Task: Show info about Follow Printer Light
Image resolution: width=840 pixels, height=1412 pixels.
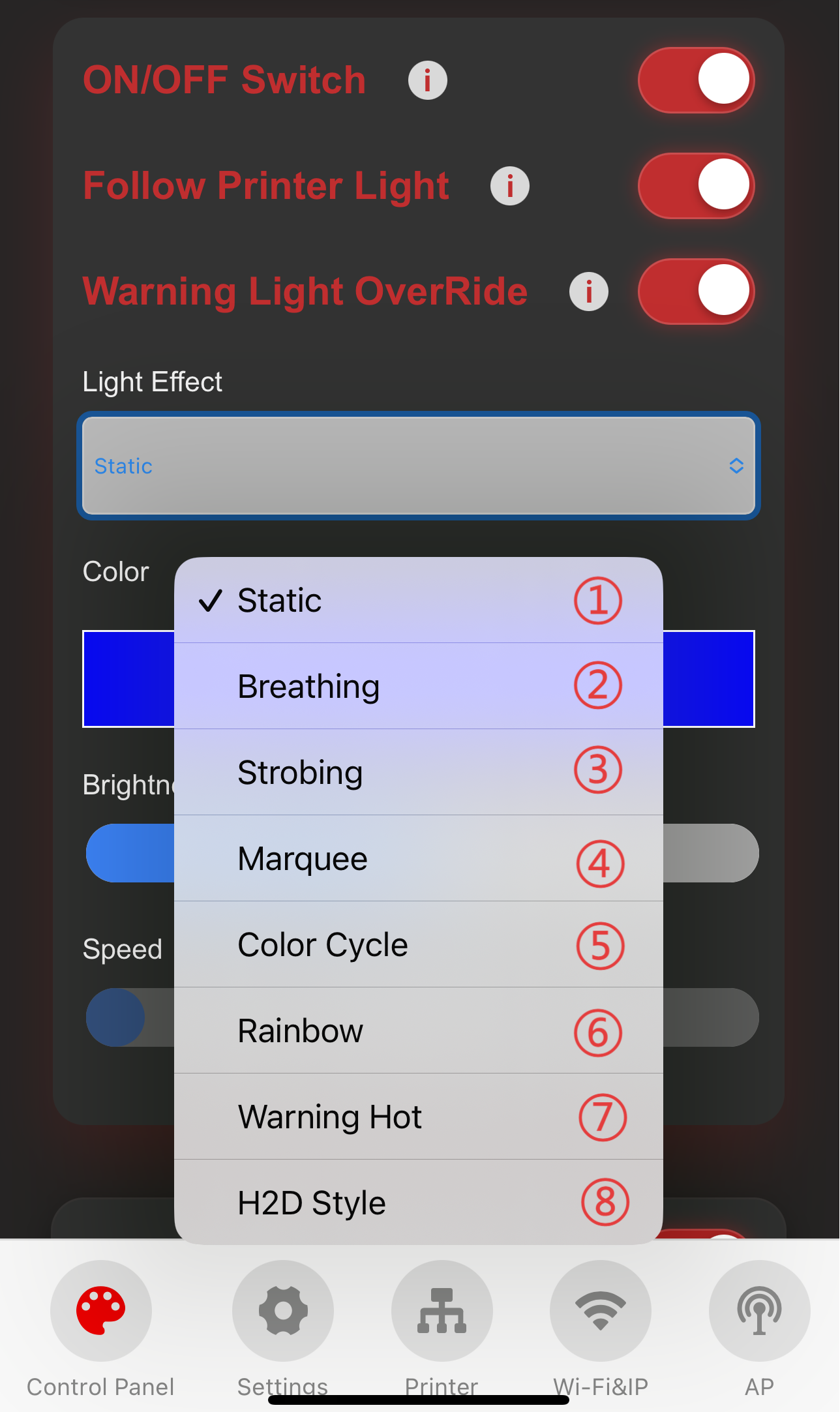Action: click(509, 187)
